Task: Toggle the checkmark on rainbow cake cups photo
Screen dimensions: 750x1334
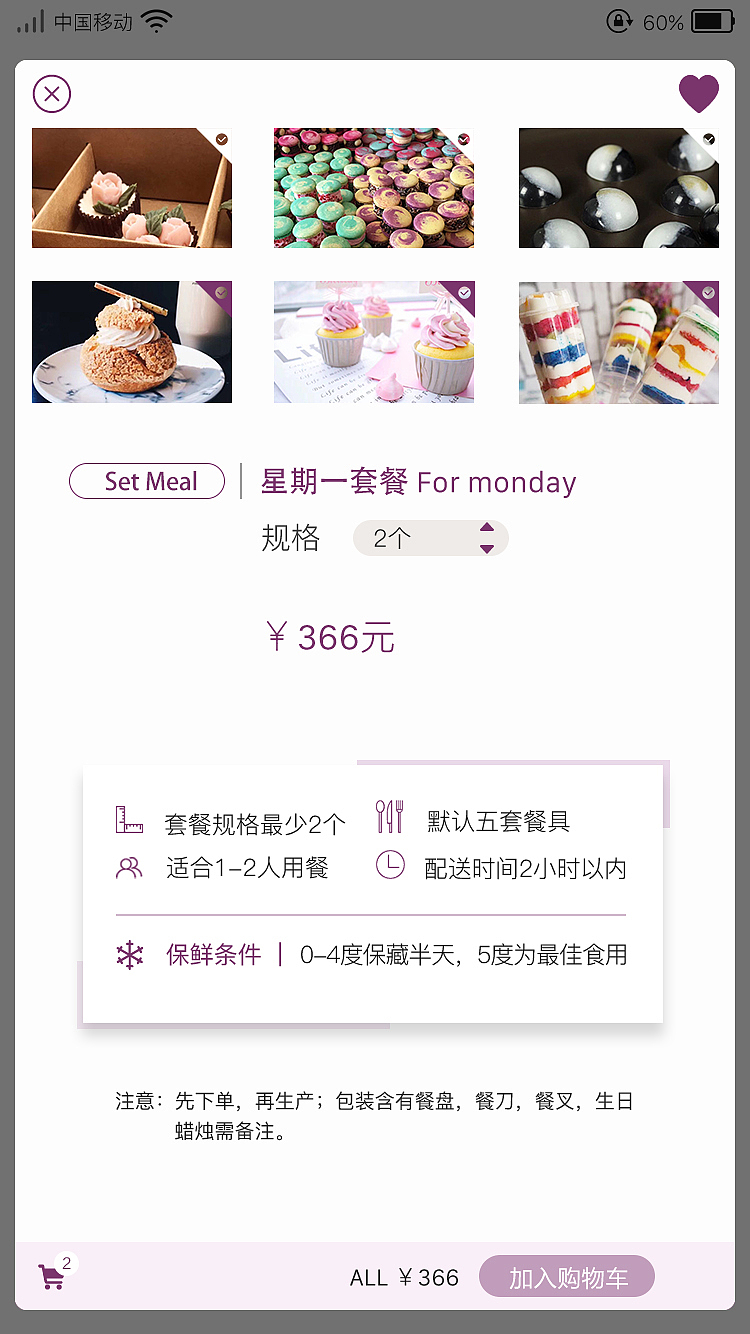Action: point(708,293)
